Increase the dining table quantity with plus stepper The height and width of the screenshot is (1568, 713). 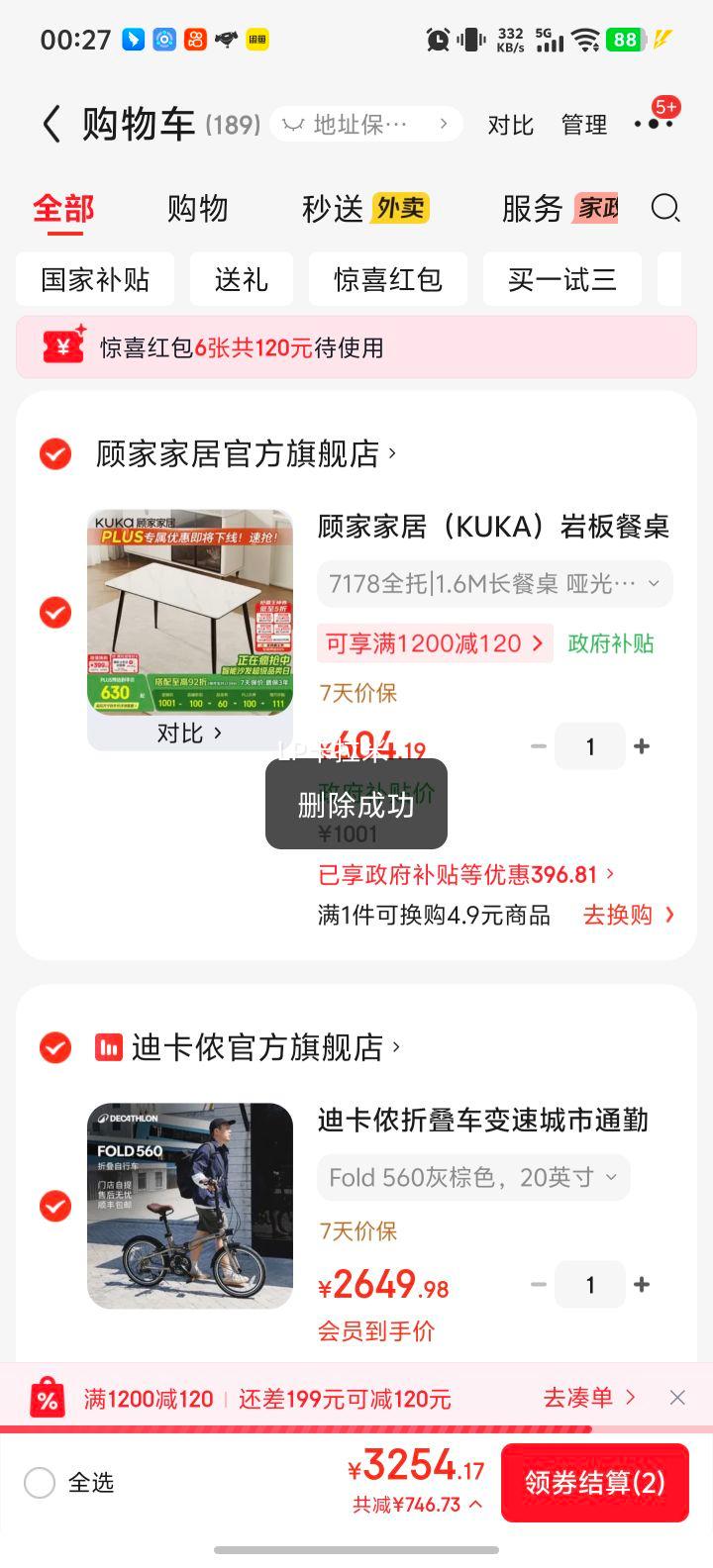(642, 746)
